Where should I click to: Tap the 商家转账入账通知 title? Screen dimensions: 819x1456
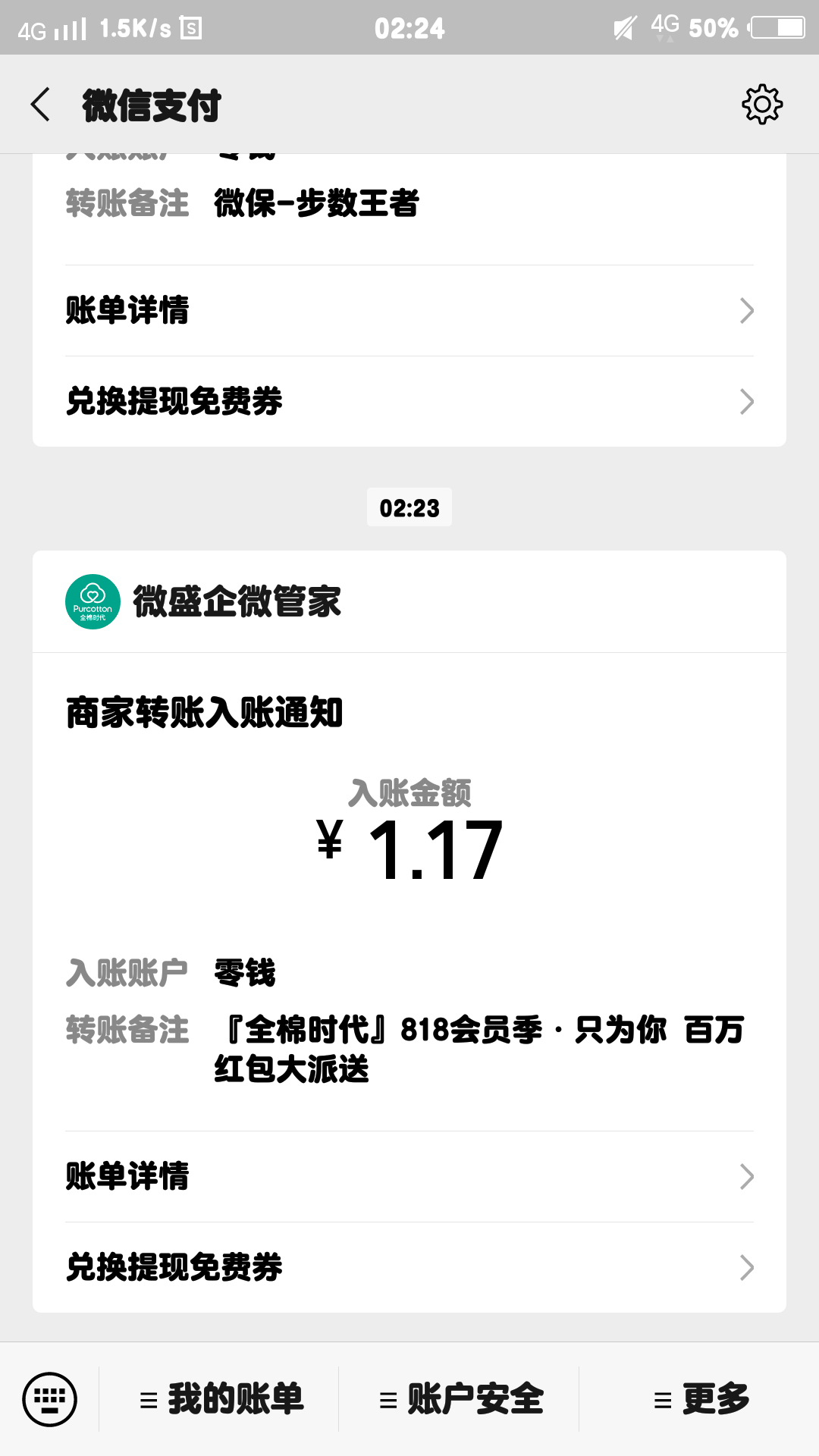point(203,711)
